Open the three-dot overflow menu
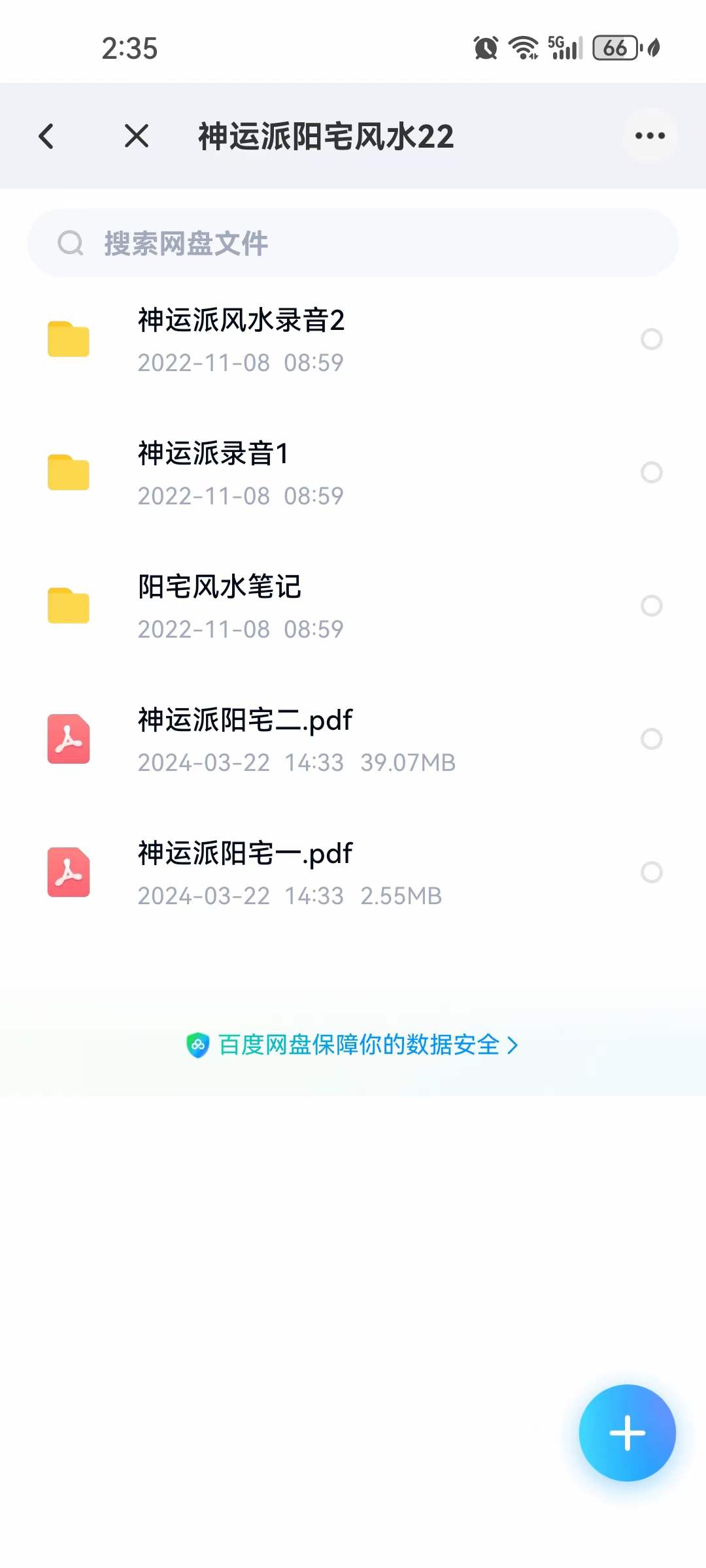 click(650, 136)
